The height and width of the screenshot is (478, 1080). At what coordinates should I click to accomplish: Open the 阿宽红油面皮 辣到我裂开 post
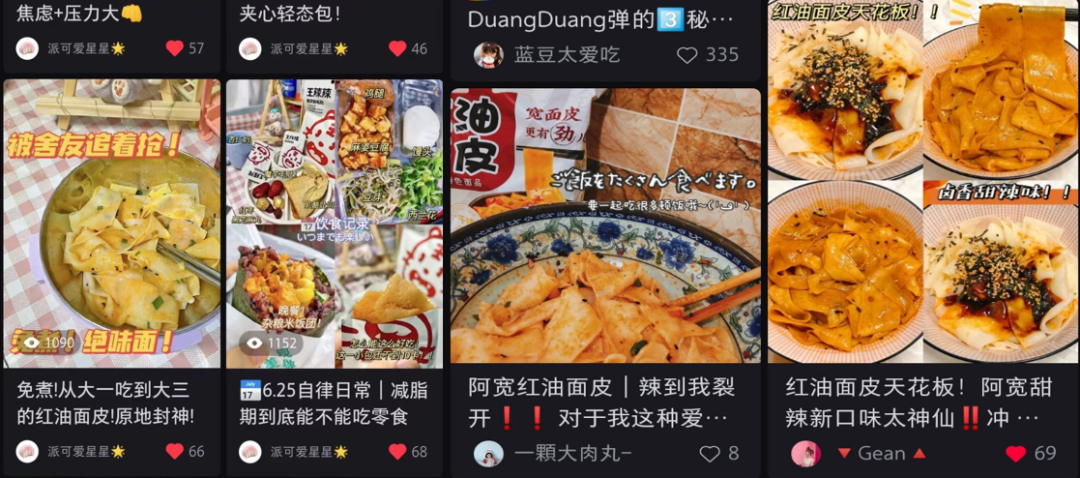(x=605, y=226)
